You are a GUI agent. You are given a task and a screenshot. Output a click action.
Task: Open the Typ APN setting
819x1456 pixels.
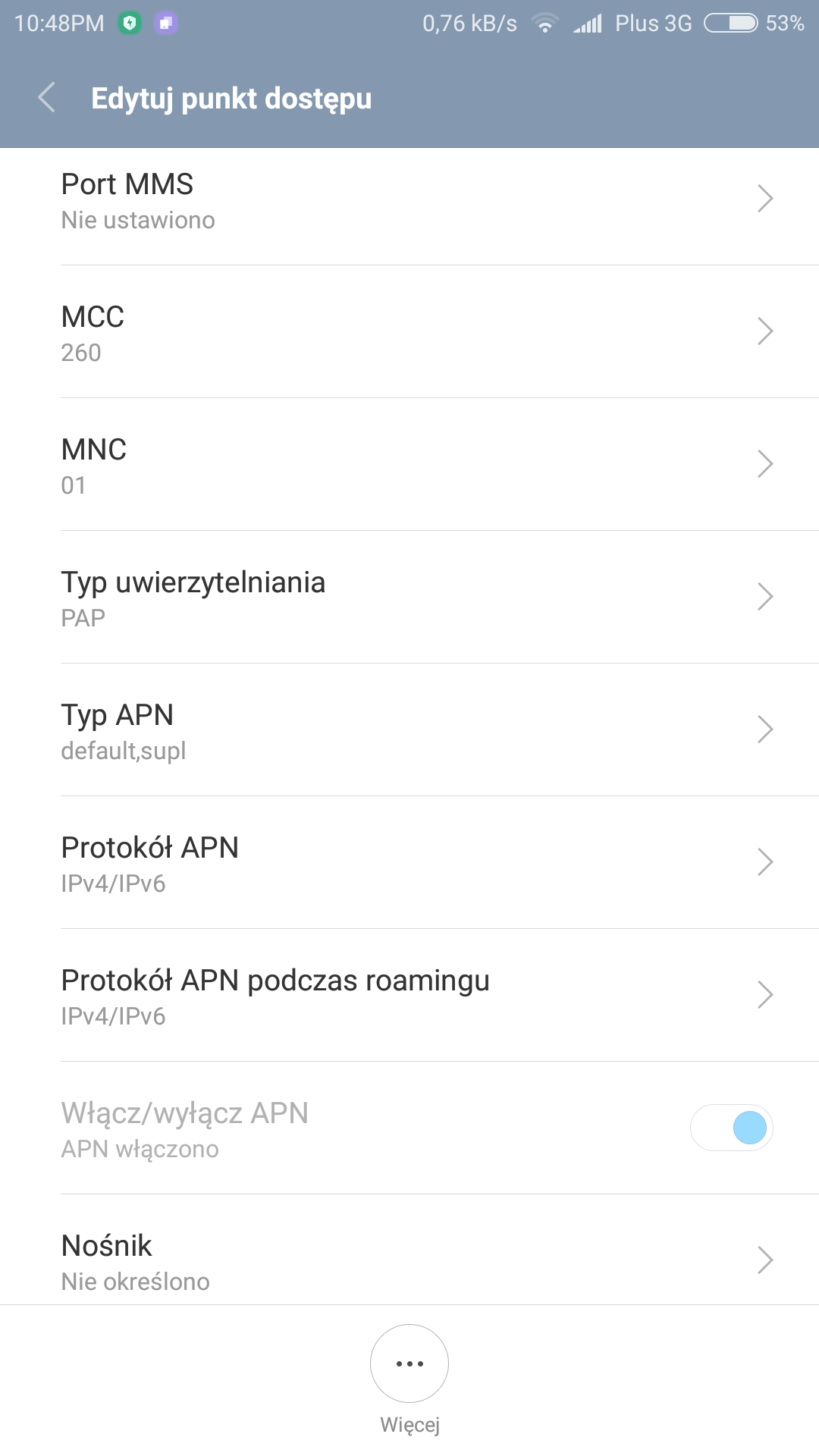tap(409, 731)
